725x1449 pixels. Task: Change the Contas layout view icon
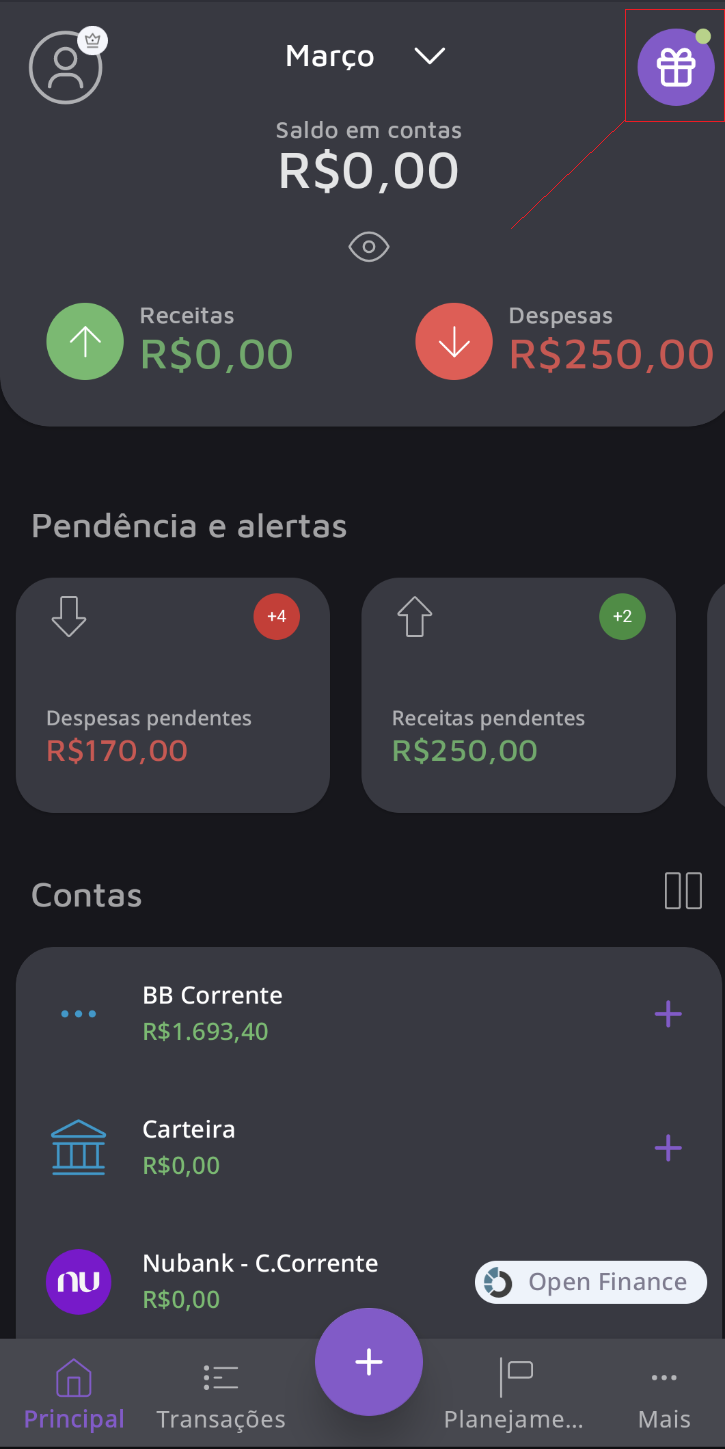click(x=684, y=890)
